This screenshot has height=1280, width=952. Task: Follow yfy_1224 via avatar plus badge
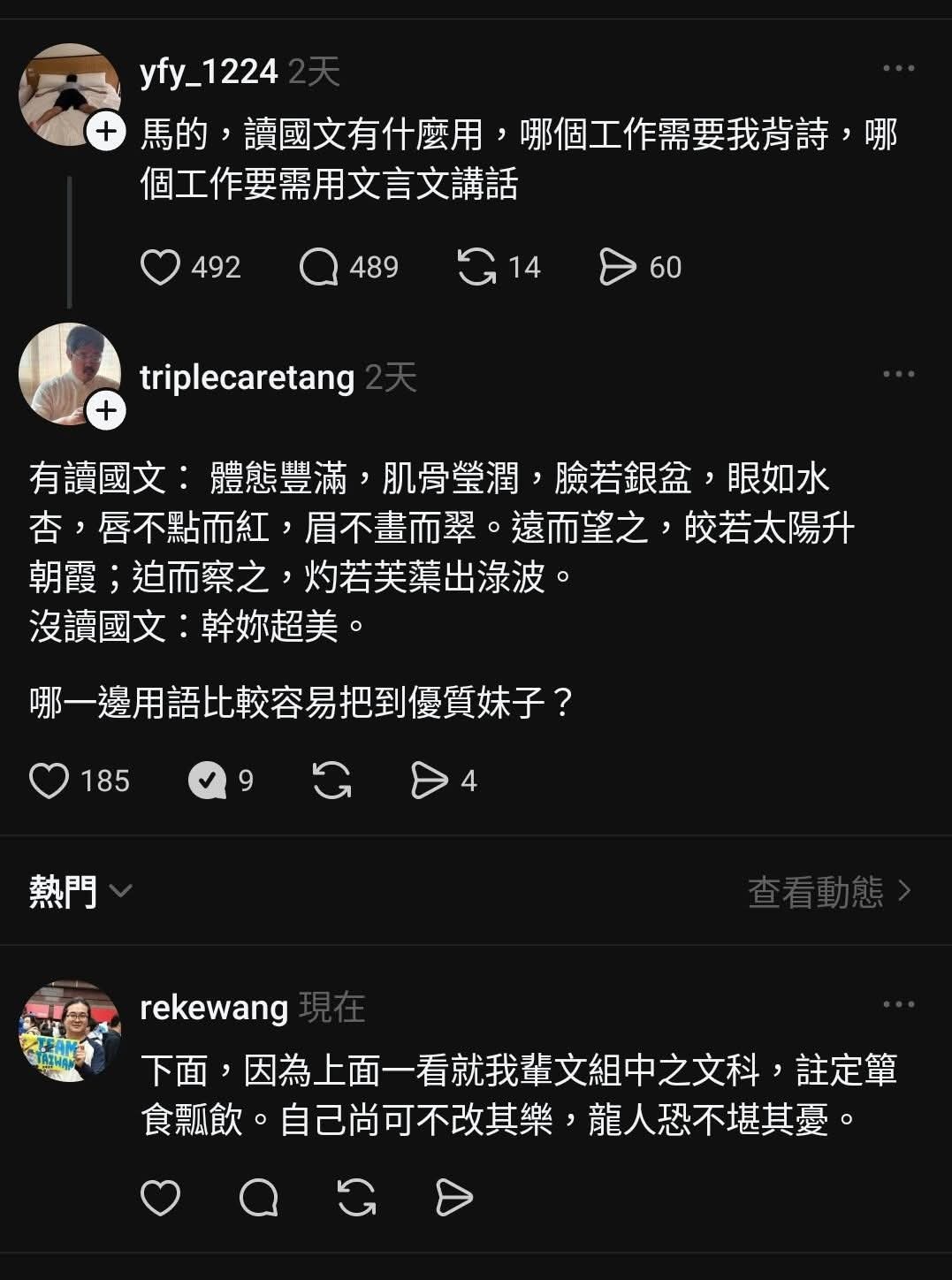click(x=106, y=133)
